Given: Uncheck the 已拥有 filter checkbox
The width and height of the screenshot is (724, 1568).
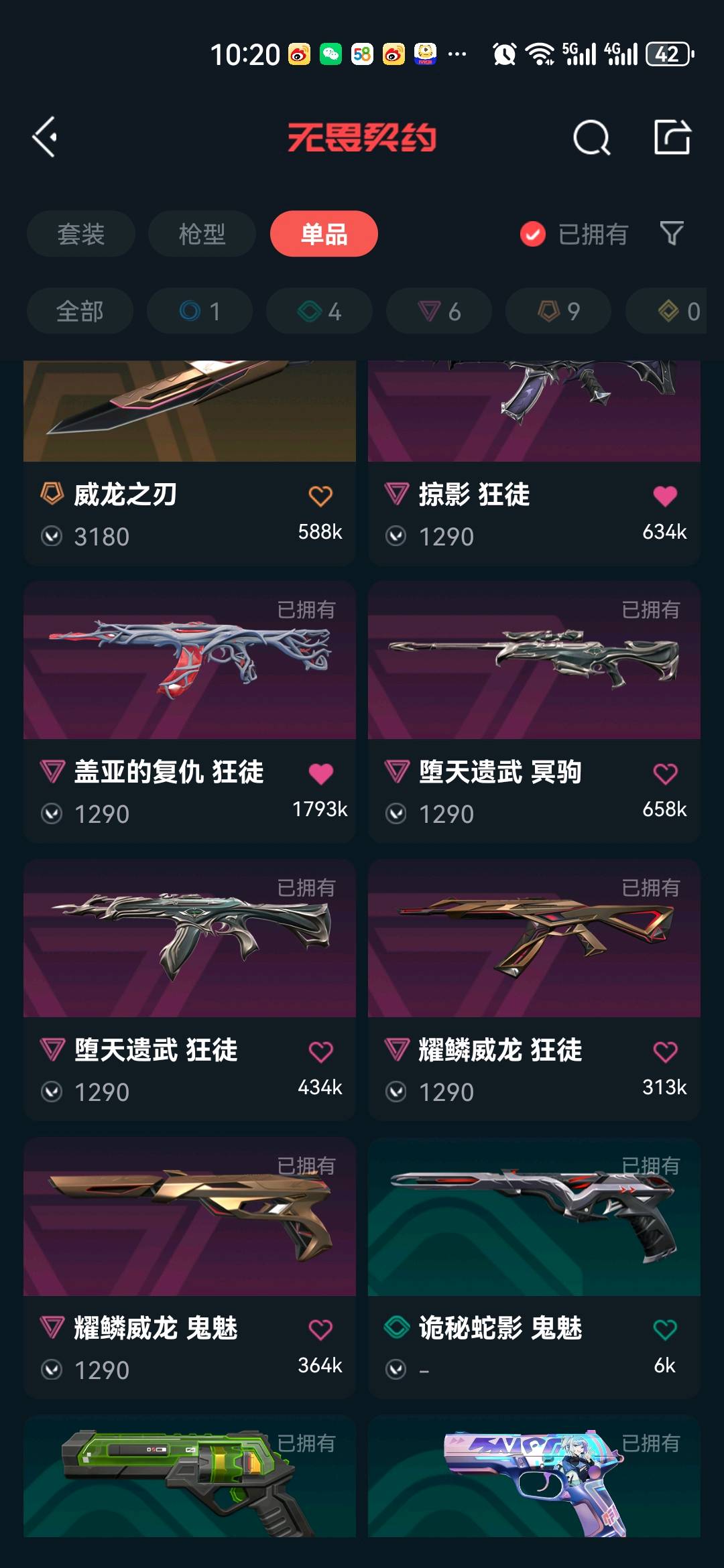Looking at the screenshot, I should (533, 234).
